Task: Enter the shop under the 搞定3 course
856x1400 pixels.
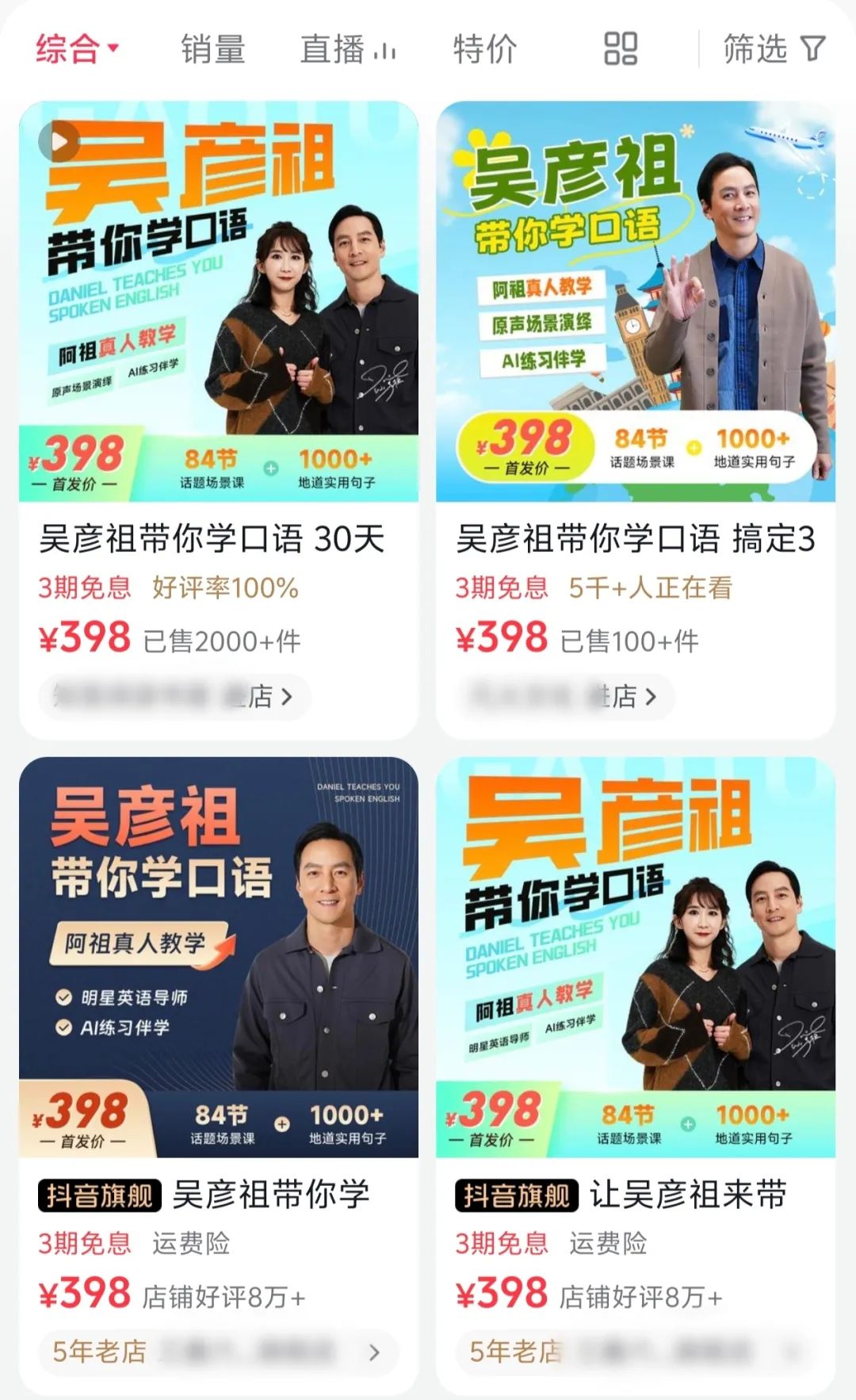Action: click(x=564, y=697)
